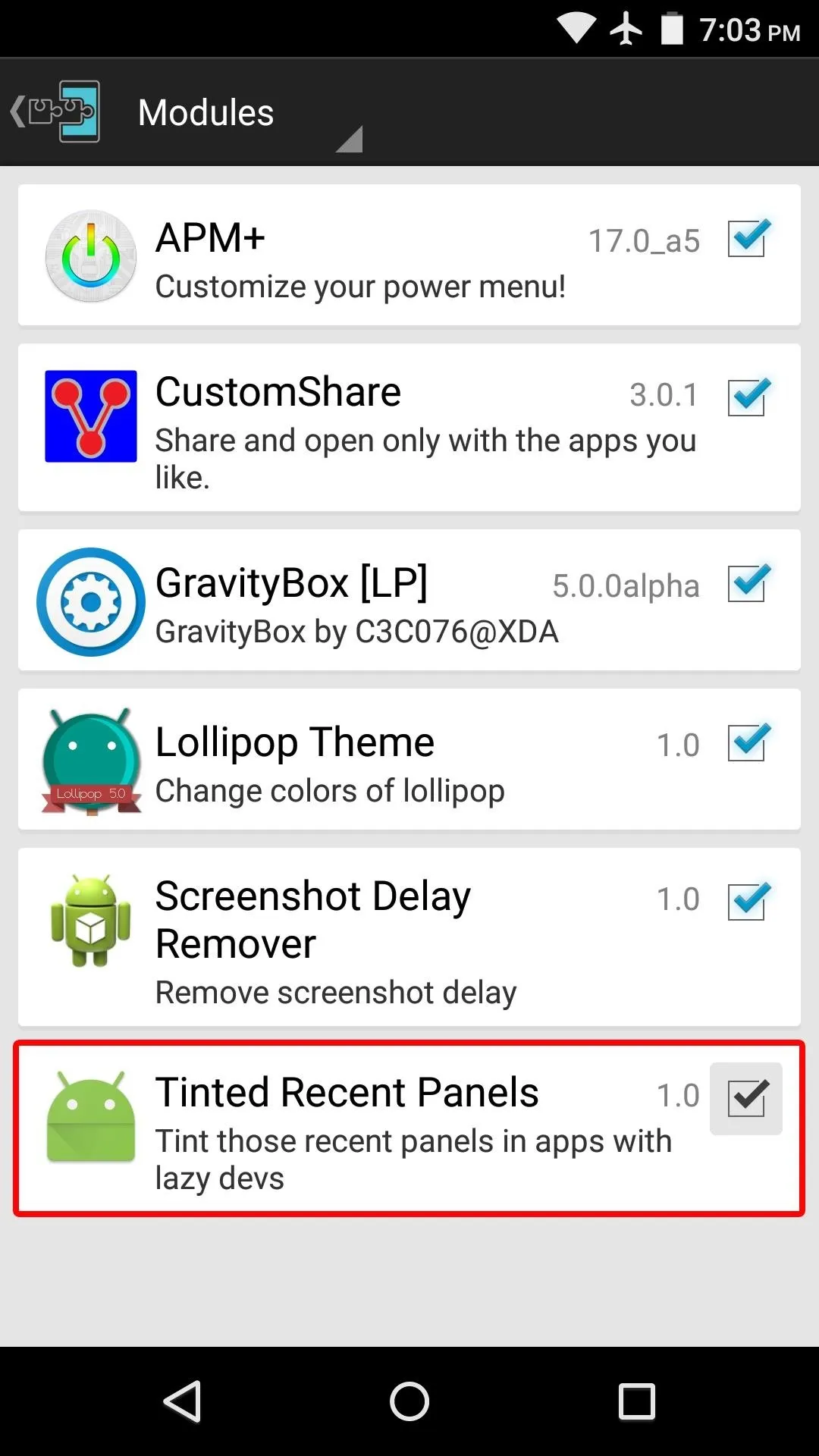This screenshot has width=819, height=1456.
Task: Uncheck the APM+ module checkbox
Action: coord(747,238)
